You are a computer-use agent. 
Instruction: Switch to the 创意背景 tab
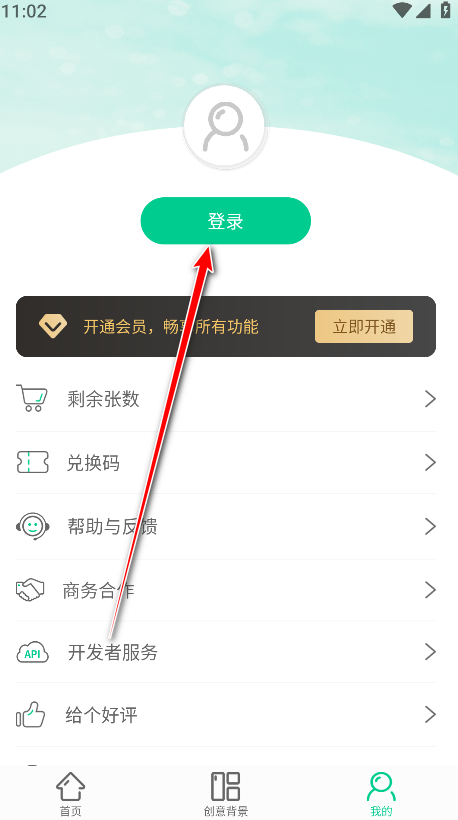(x=225, y=794)
